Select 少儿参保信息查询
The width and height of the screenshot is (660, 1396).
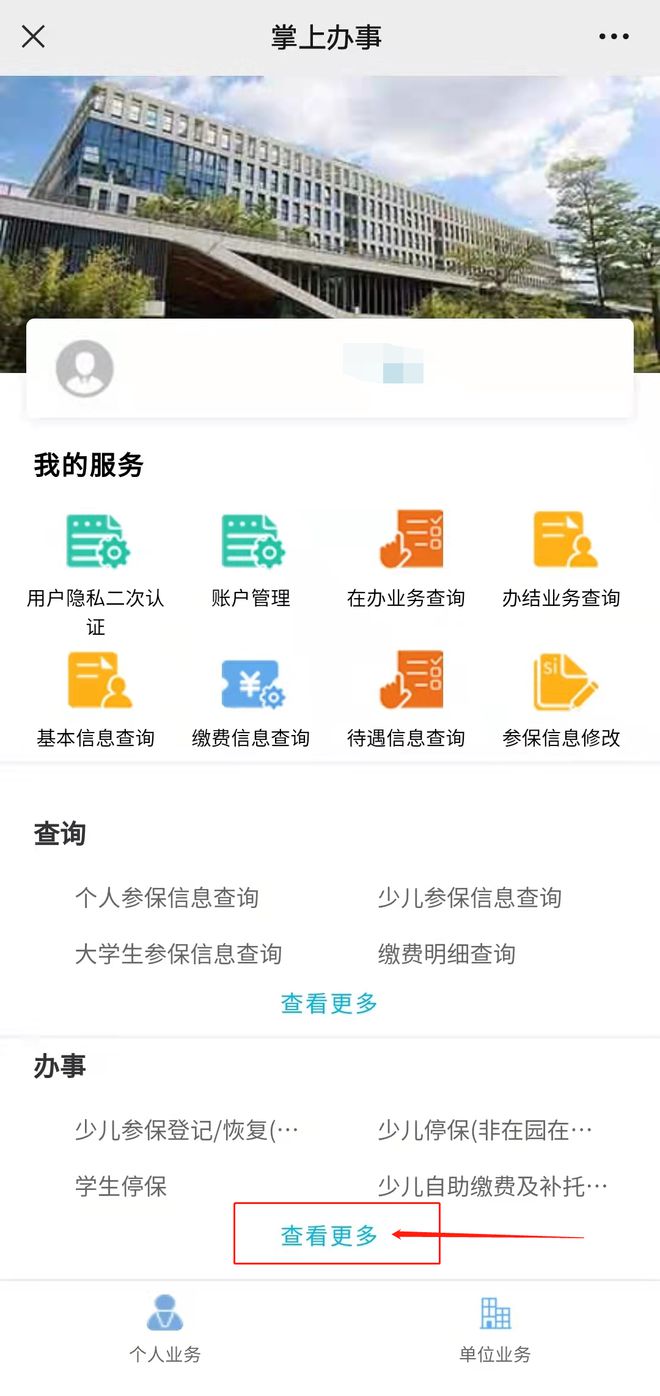[469, 897]
